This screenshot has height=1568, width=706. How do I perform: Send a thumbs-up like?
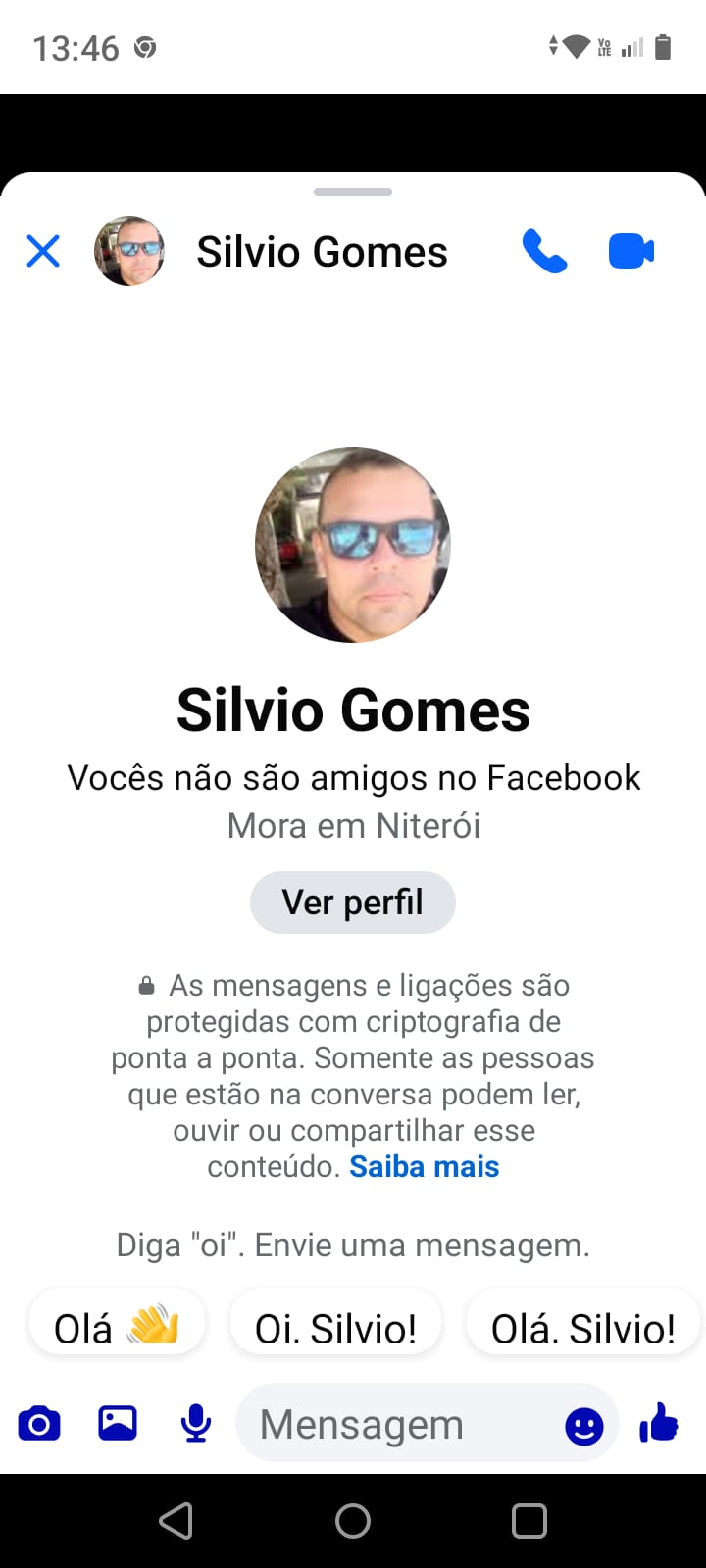pos(659,1422)
